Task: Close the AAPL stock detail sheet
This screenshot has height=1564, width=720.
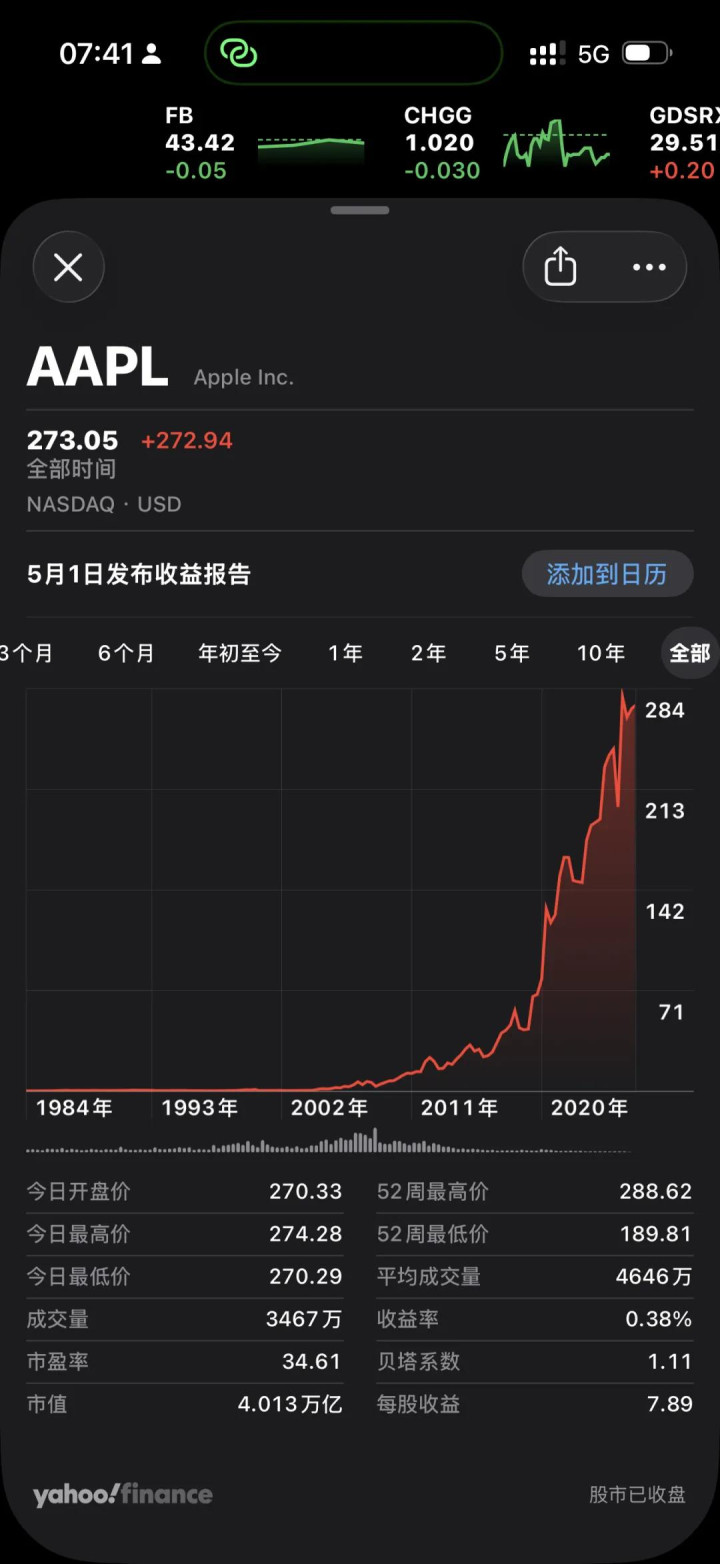Action: [68, 267]
